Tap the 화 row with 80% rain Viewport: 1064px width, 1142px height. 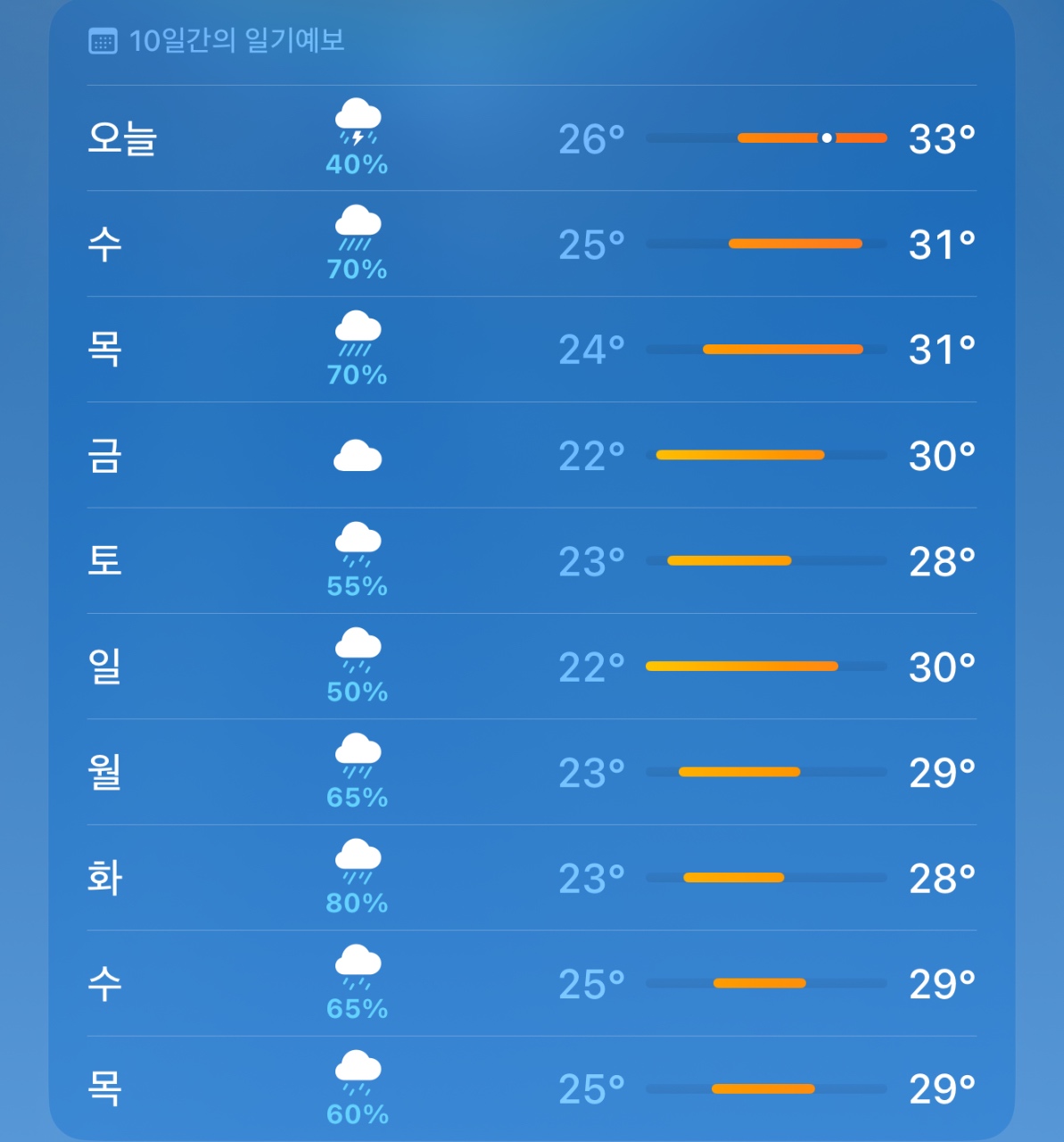point(532,878)
